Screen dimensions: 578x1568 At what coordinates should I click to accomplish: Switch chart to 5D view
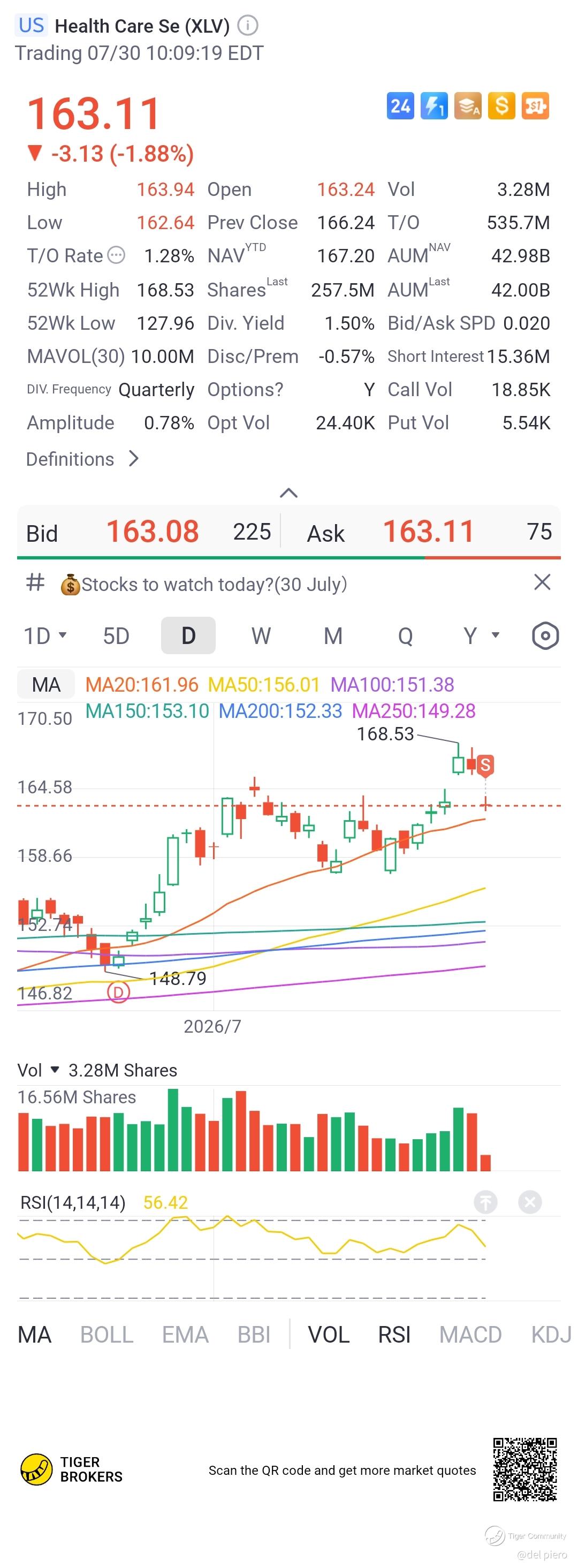click(116, 636)
